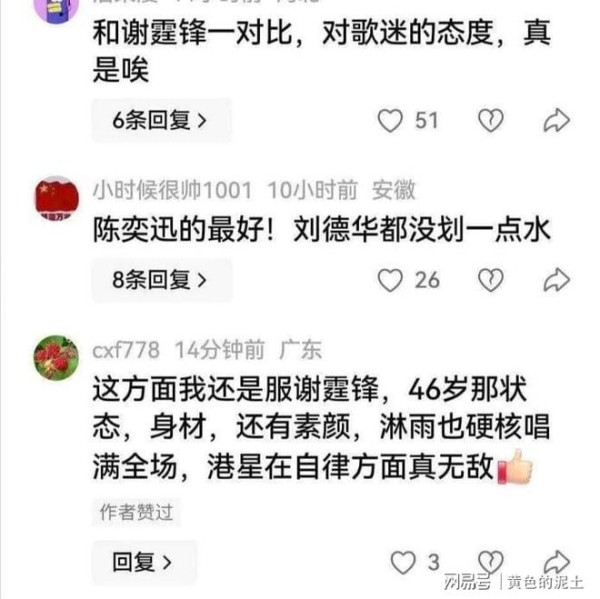Open 小时候很帅1001's profile avatar
The image size is (600, 599).
click(56, 199)
